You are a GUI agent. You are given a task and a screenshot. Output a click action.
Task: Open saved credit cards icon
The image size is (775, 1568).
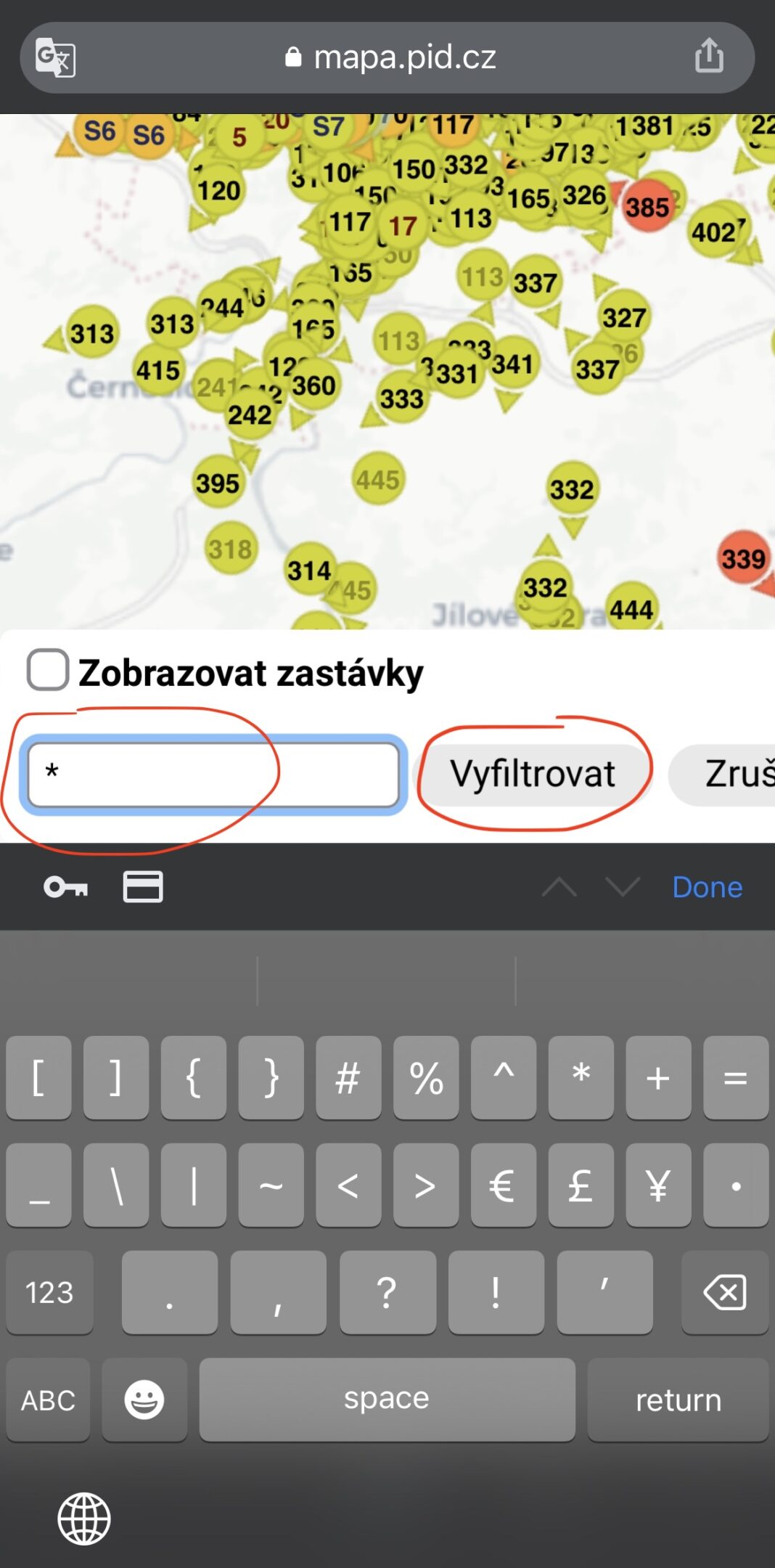pyautogui.click(x=143, y=887)
